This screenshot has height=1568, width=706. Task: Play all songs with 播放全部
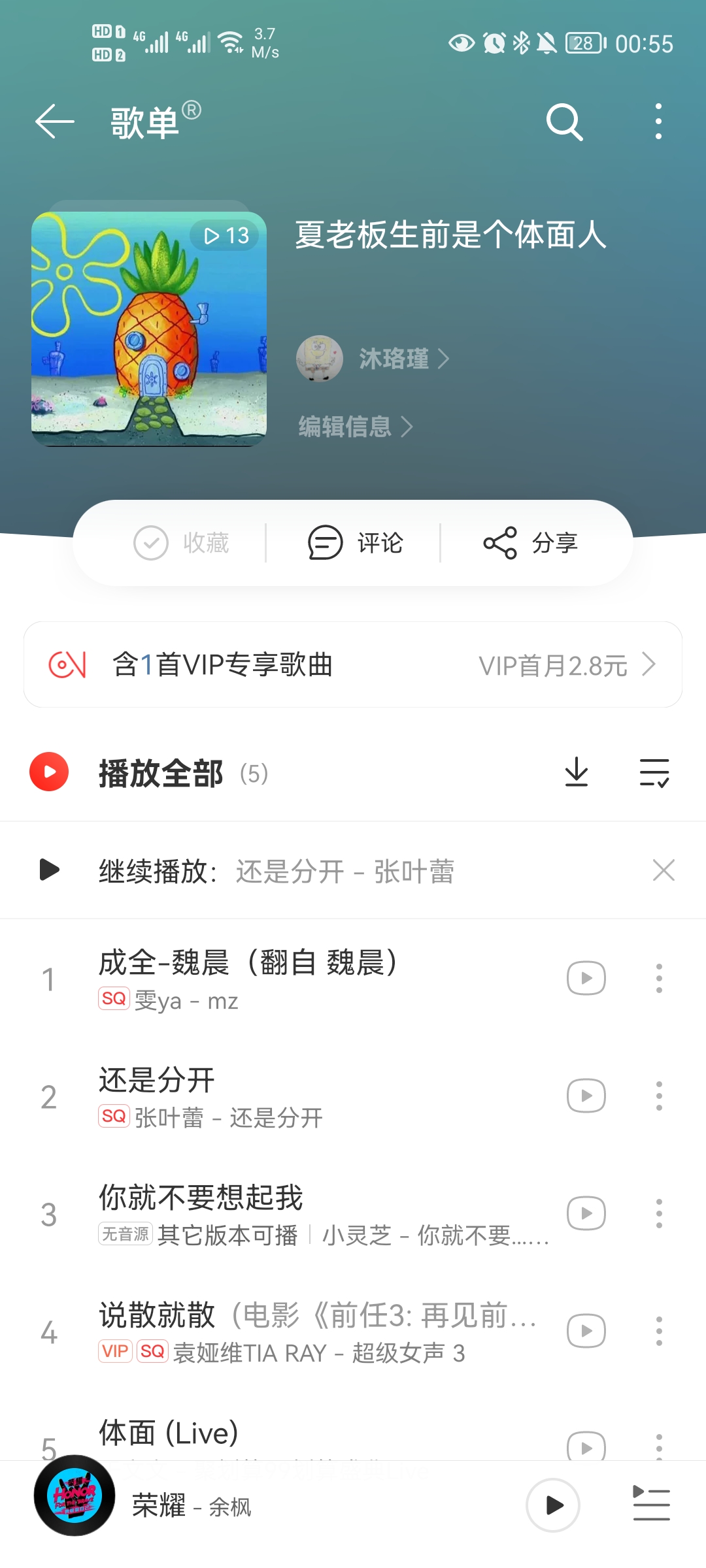[x=160, y=773]
